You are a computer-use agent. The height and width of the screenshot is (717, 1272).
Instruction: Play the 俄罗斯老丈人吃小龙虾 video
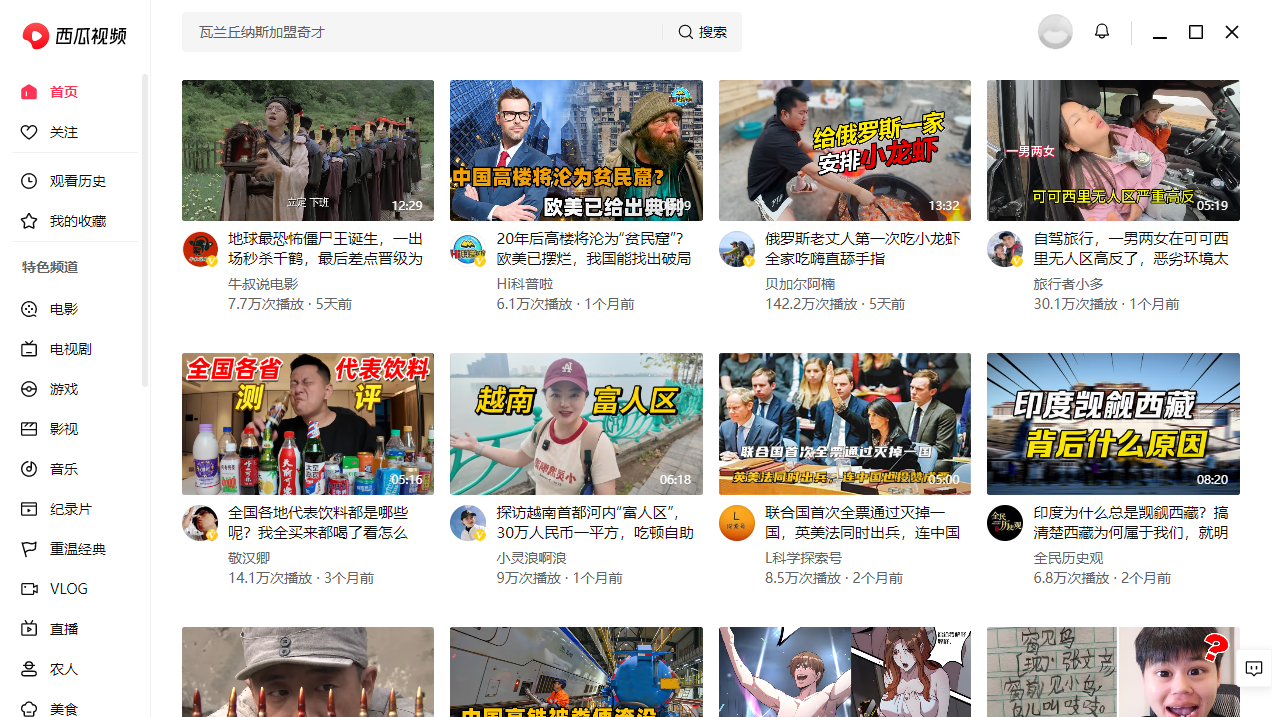(844, 150)
